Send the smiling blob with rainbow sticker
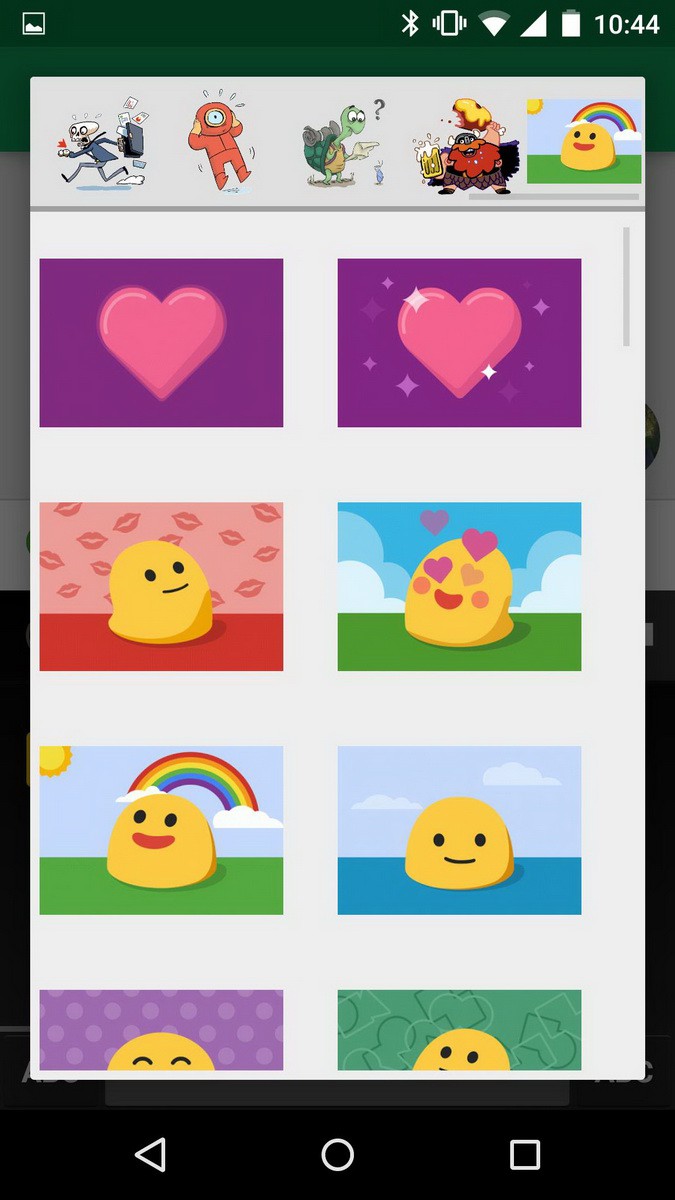Image resolution: width=675 pixels, height=1200 pixels. click(x=161, y=830)
